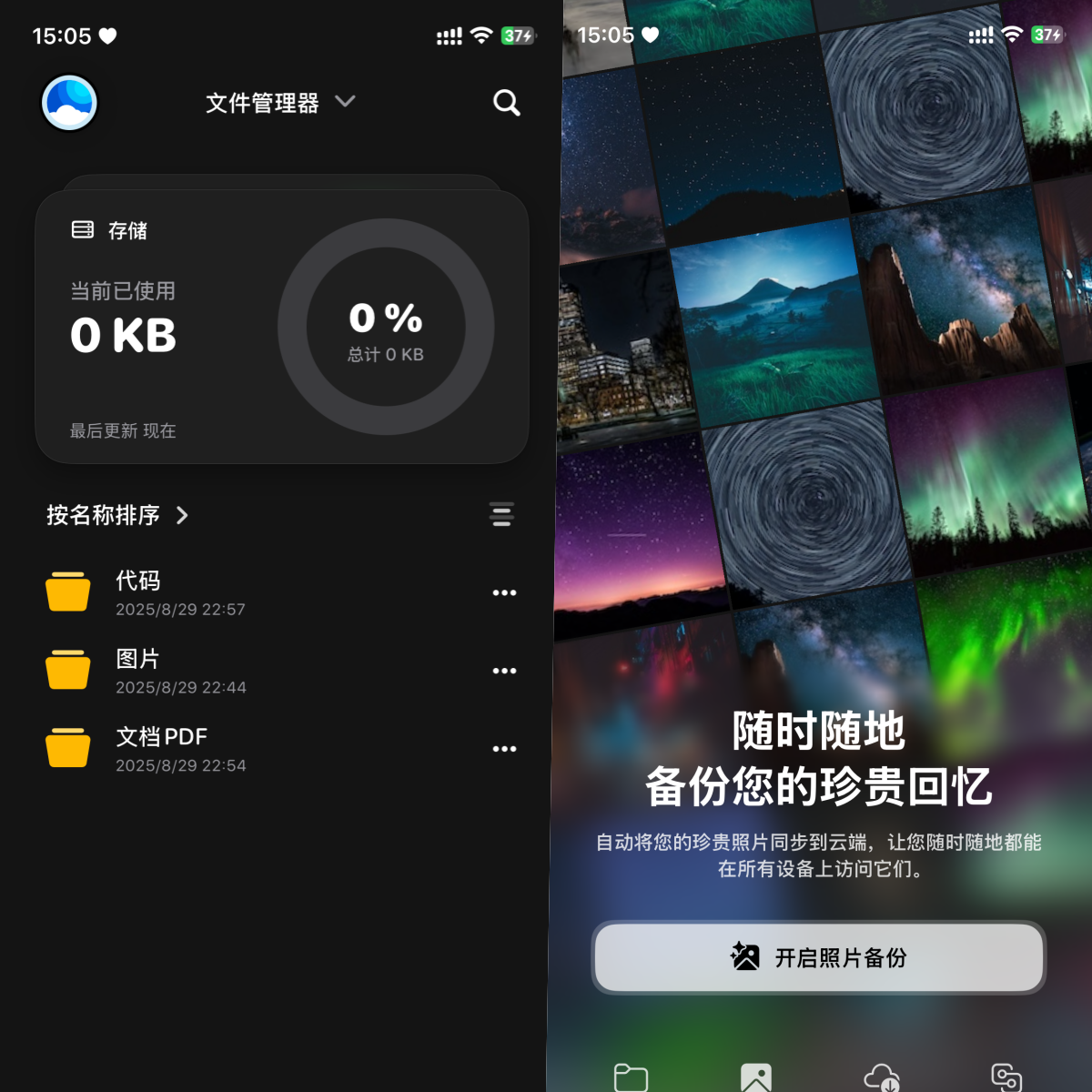Viewport: 1092px width, 1092px height.
Task: Open the 图片 folder
Action: coord(138,671)
